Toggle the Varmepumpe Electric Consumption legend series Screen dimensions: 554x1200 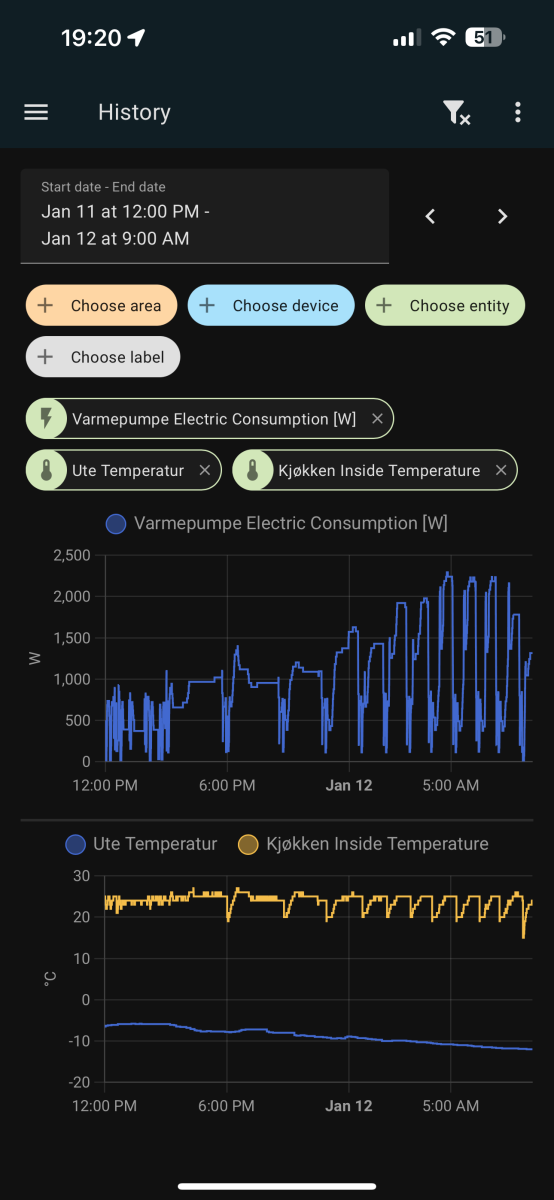click(276, 523)
